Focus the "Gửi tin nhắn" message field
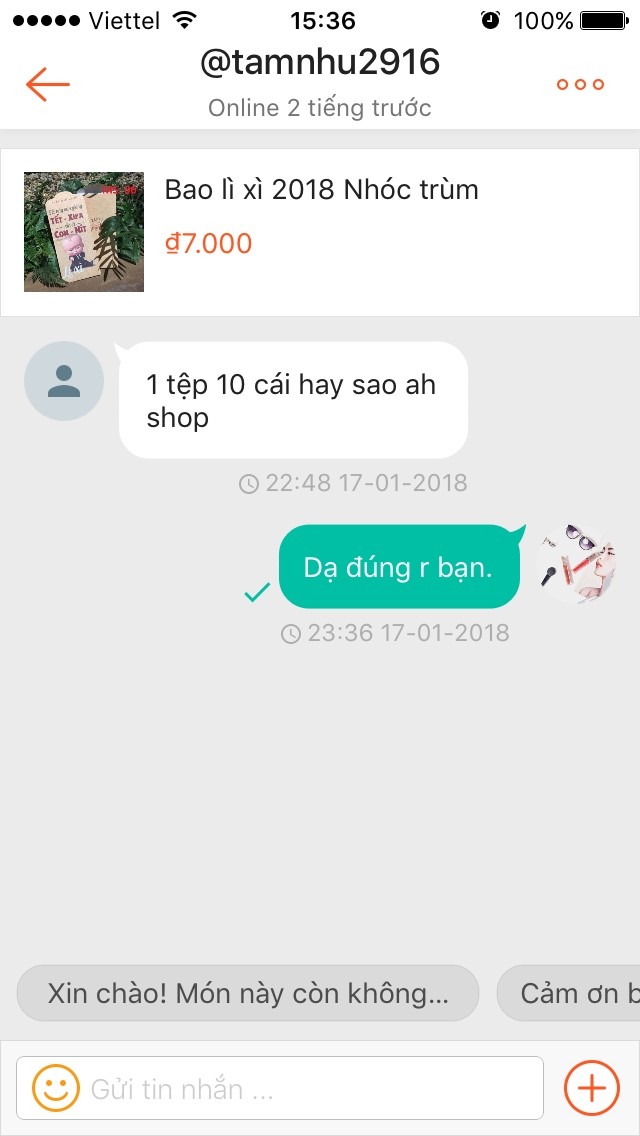 (x=310, y=1088)
